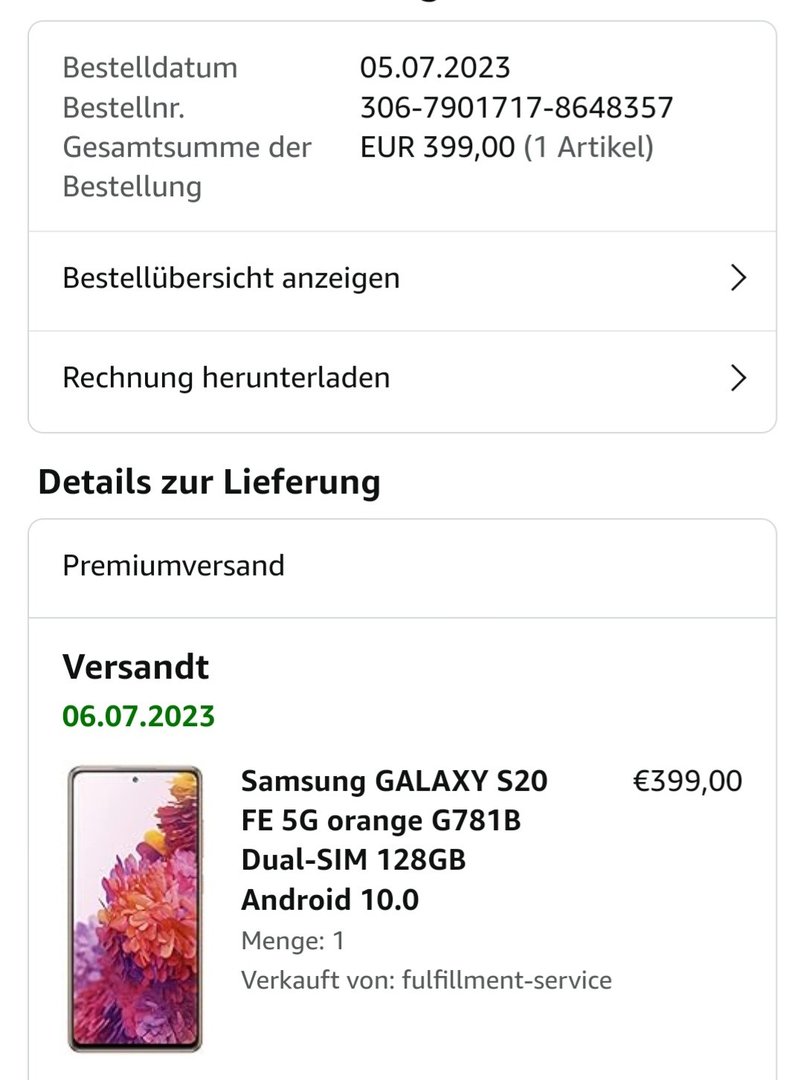
Task: Open Bestellübersicht anzeigen
Action: pos(401,278)
